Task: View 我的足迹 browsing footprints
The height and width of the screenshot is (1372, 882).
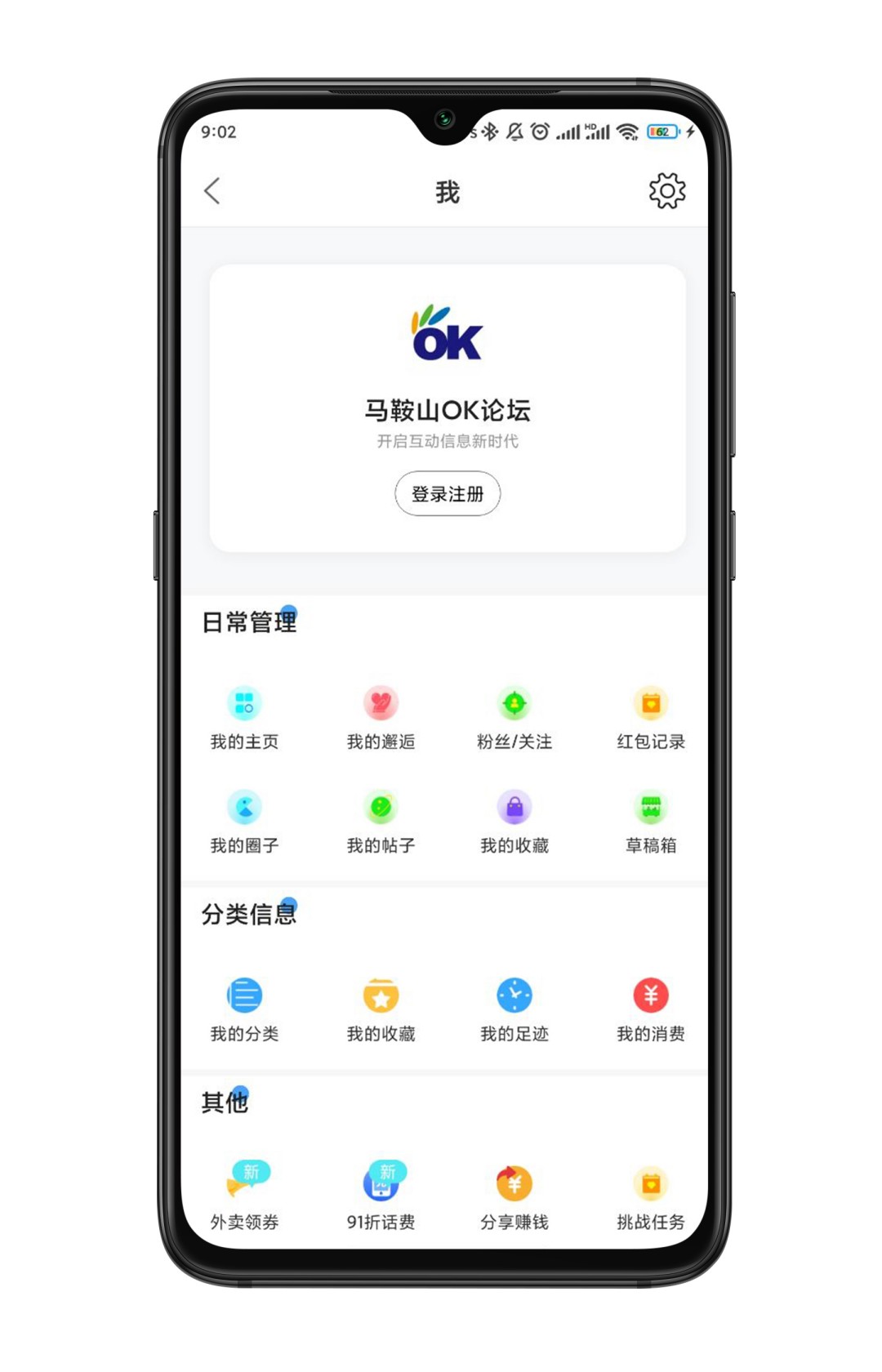Action: [514, 1011]
